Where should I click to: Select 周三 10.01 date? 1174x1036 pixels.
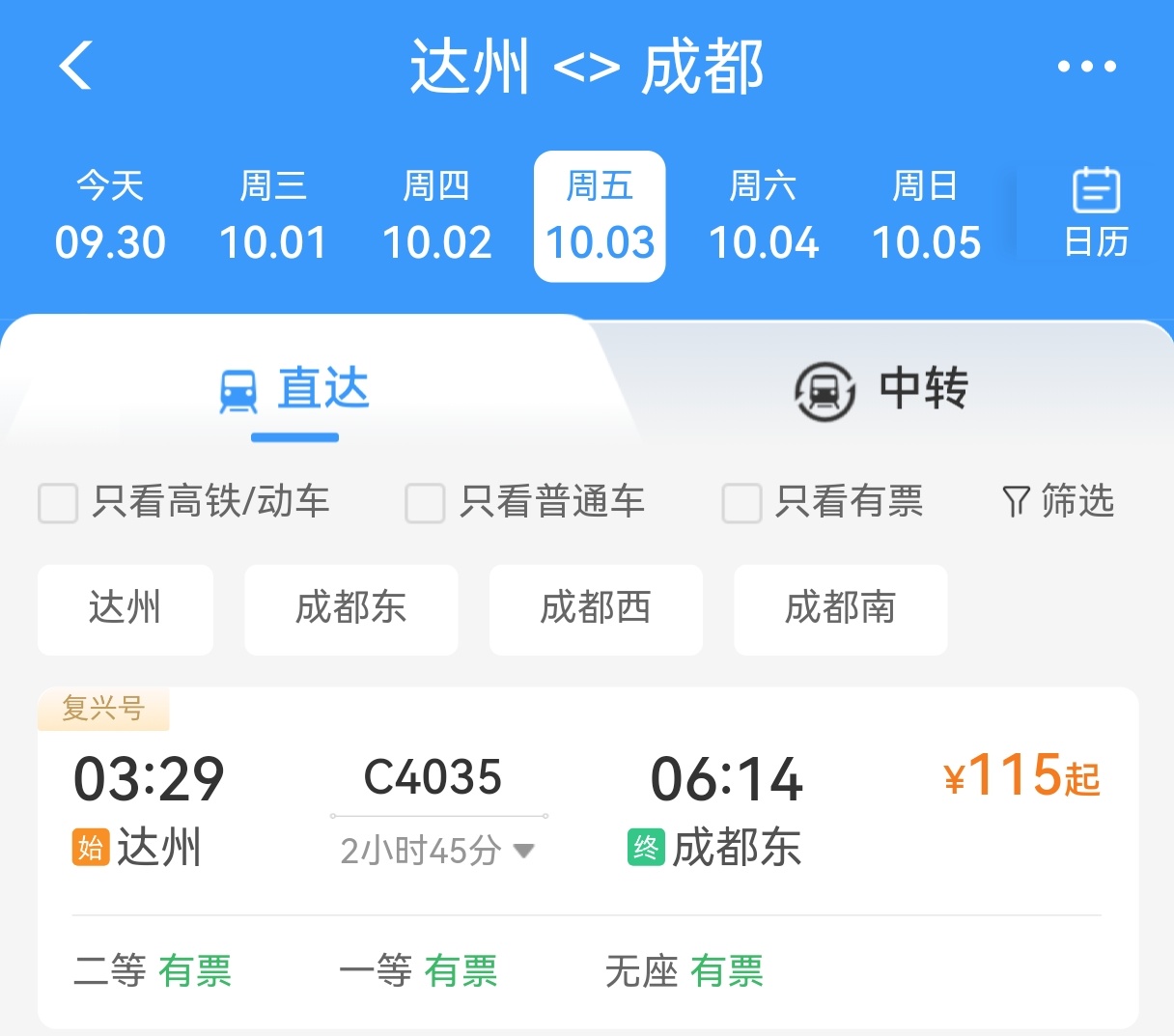click(273, 216)
